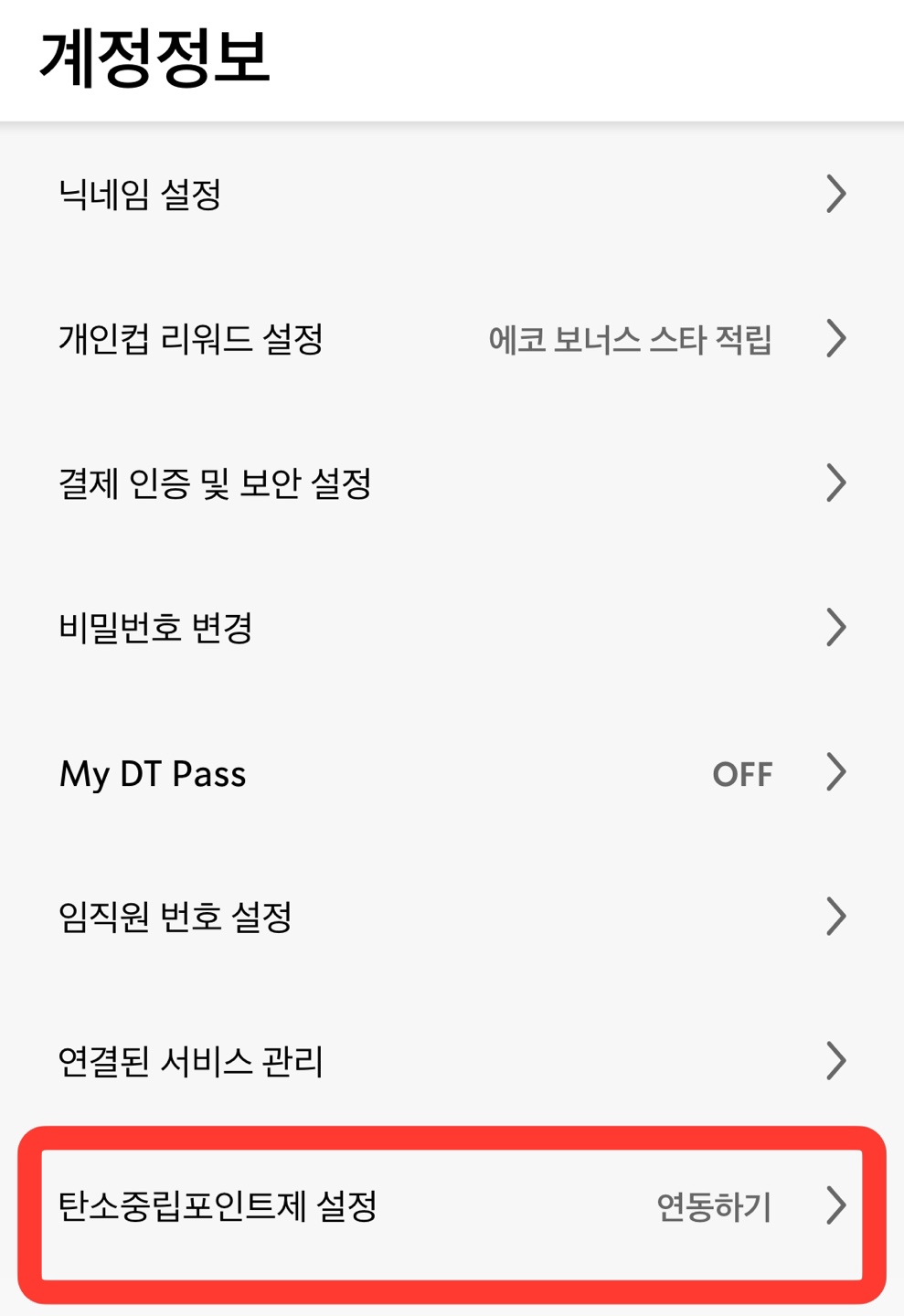The width and height of the screenshot is (904, 1316).
Task: Expand the 닉네임 설정 chevron
Action: 835,195
